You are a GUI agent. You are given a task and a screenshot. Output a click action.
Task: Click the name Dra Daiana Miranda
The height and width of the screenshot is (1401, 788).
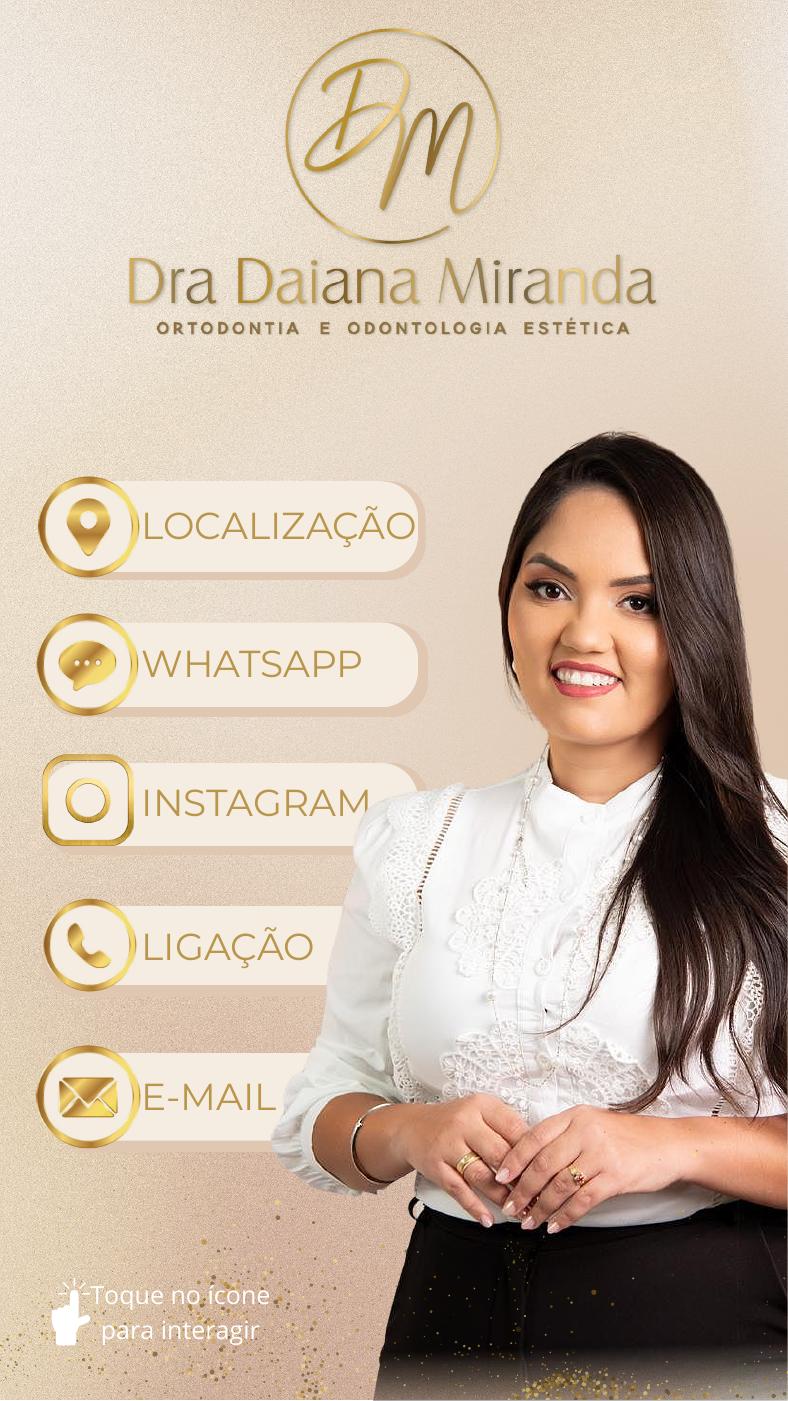(x=393, y=283)
